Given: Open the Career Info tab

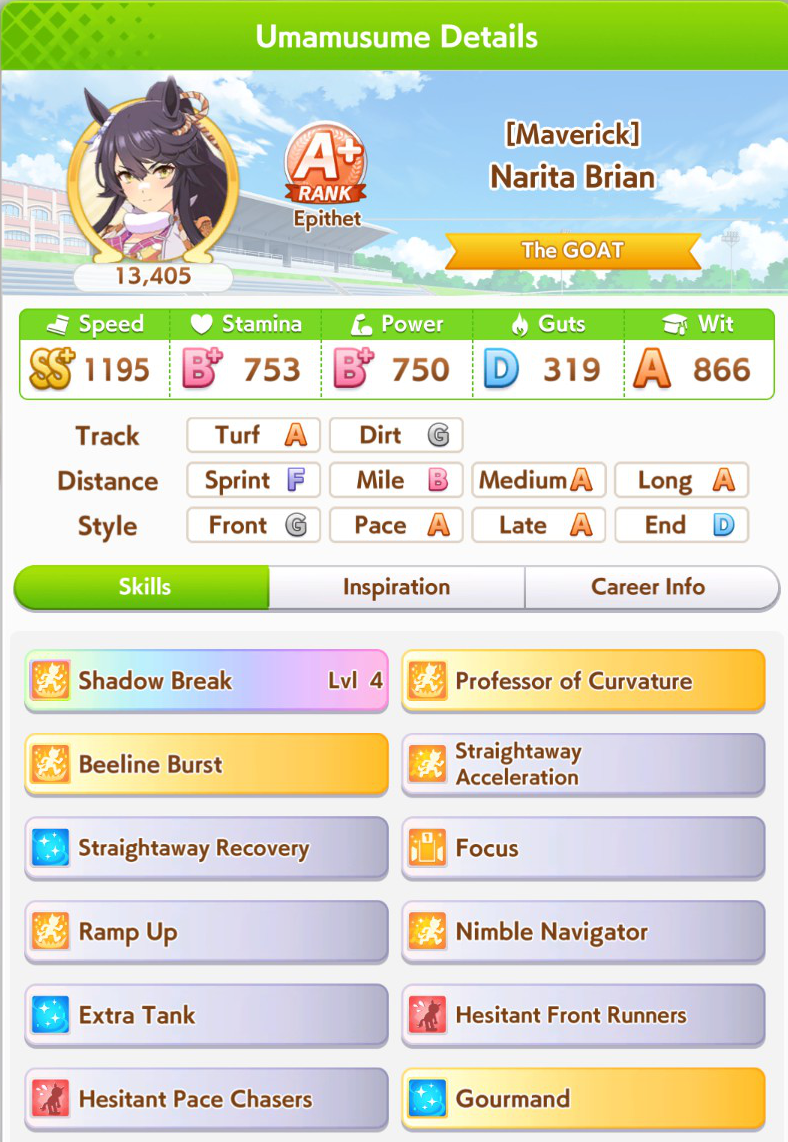Looking at the screenshot, I should (x=648, y=587).
